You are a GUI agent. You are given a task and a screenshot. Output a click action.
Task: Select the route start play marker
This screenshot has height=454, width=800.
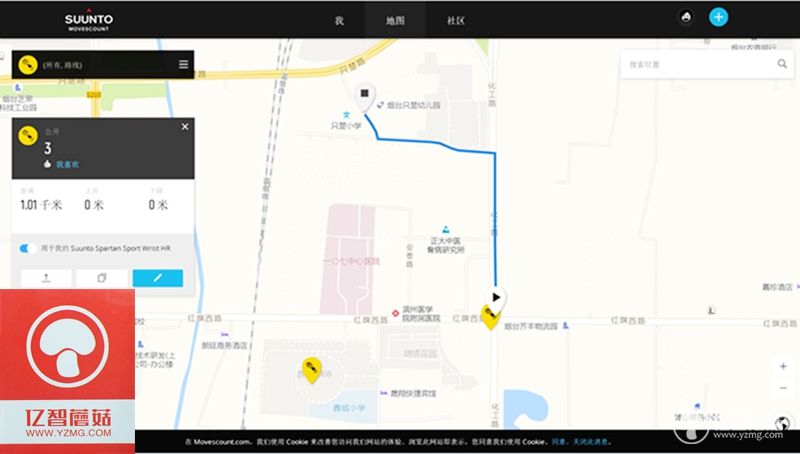pos(496,298)
